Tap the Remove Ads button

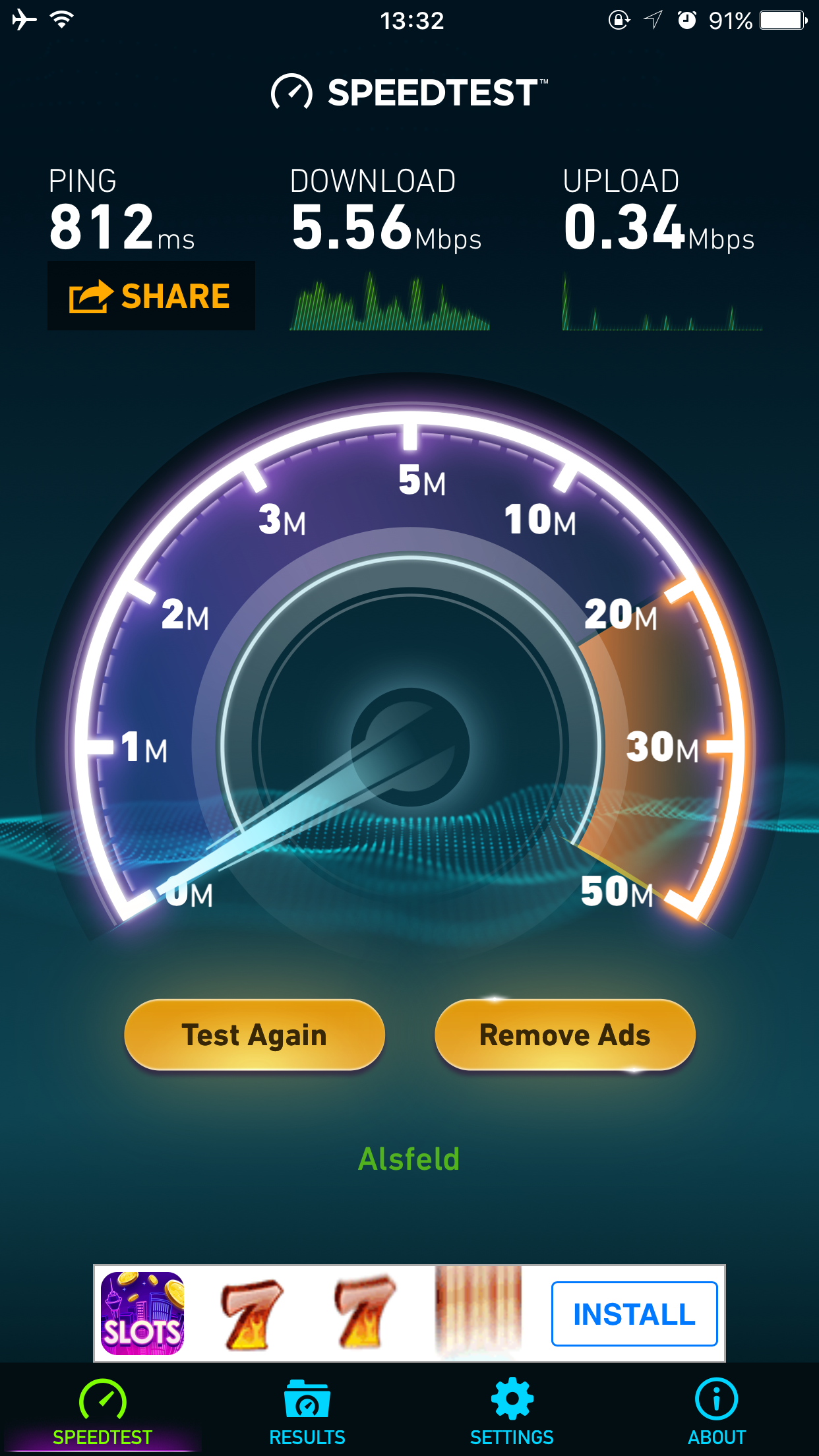click(565, 1035)
